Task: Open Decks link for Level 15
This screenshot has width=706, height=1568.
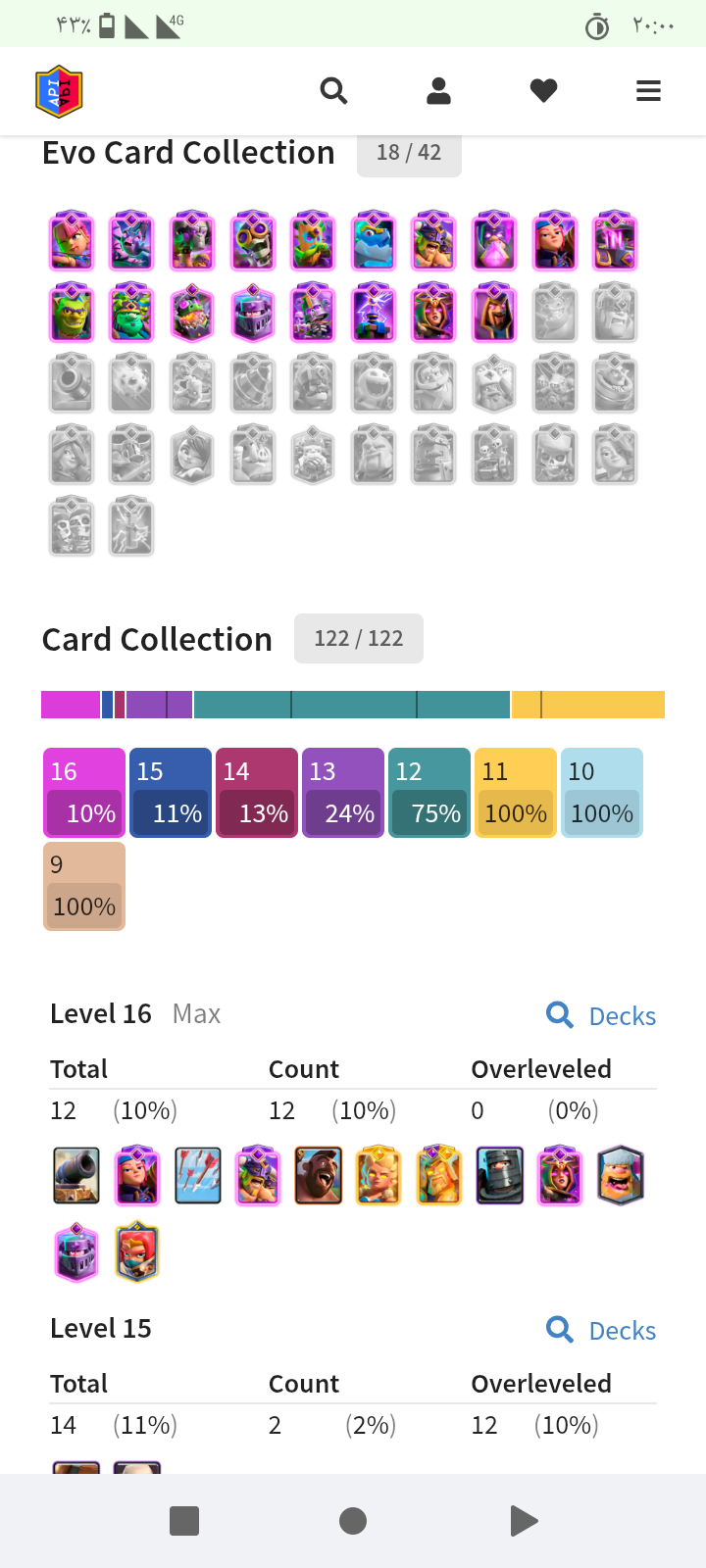Action: (601, 1330)
